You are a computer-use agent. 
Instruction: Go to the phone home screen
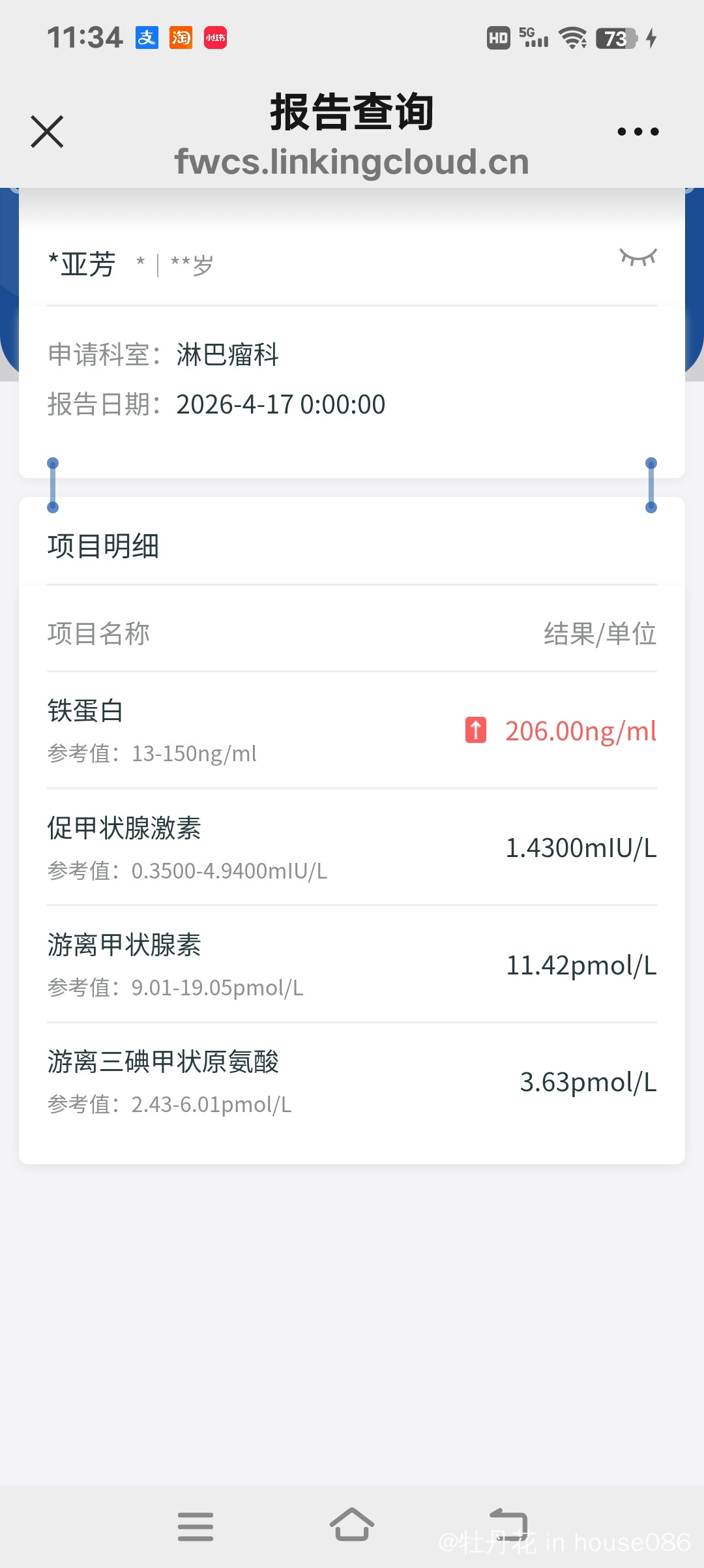[x=352, y=1525]
